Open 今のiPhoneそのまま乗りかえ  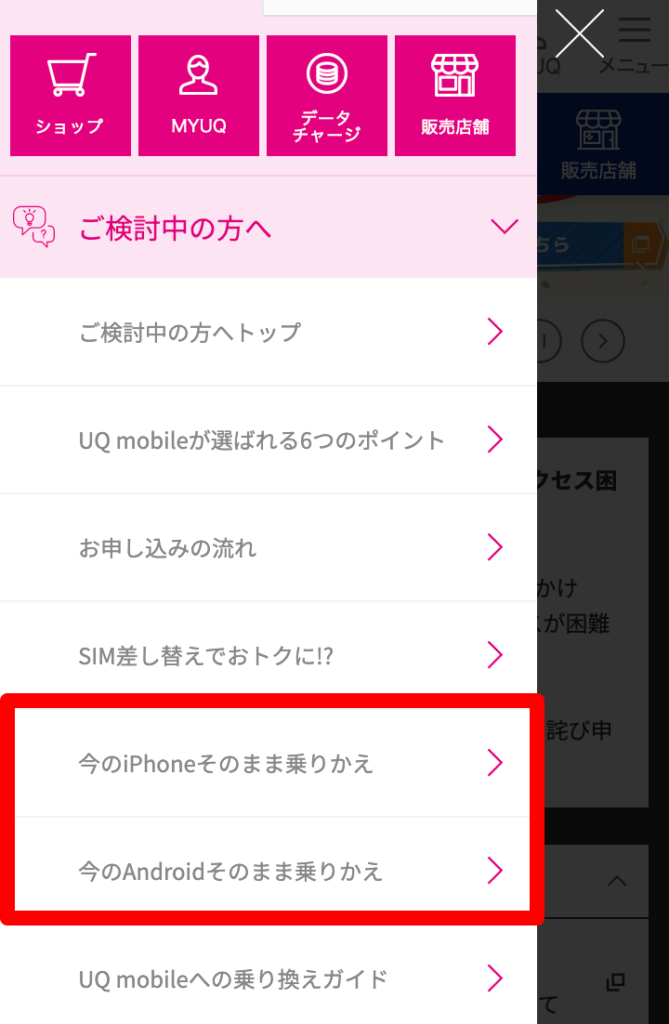[268, 764]
